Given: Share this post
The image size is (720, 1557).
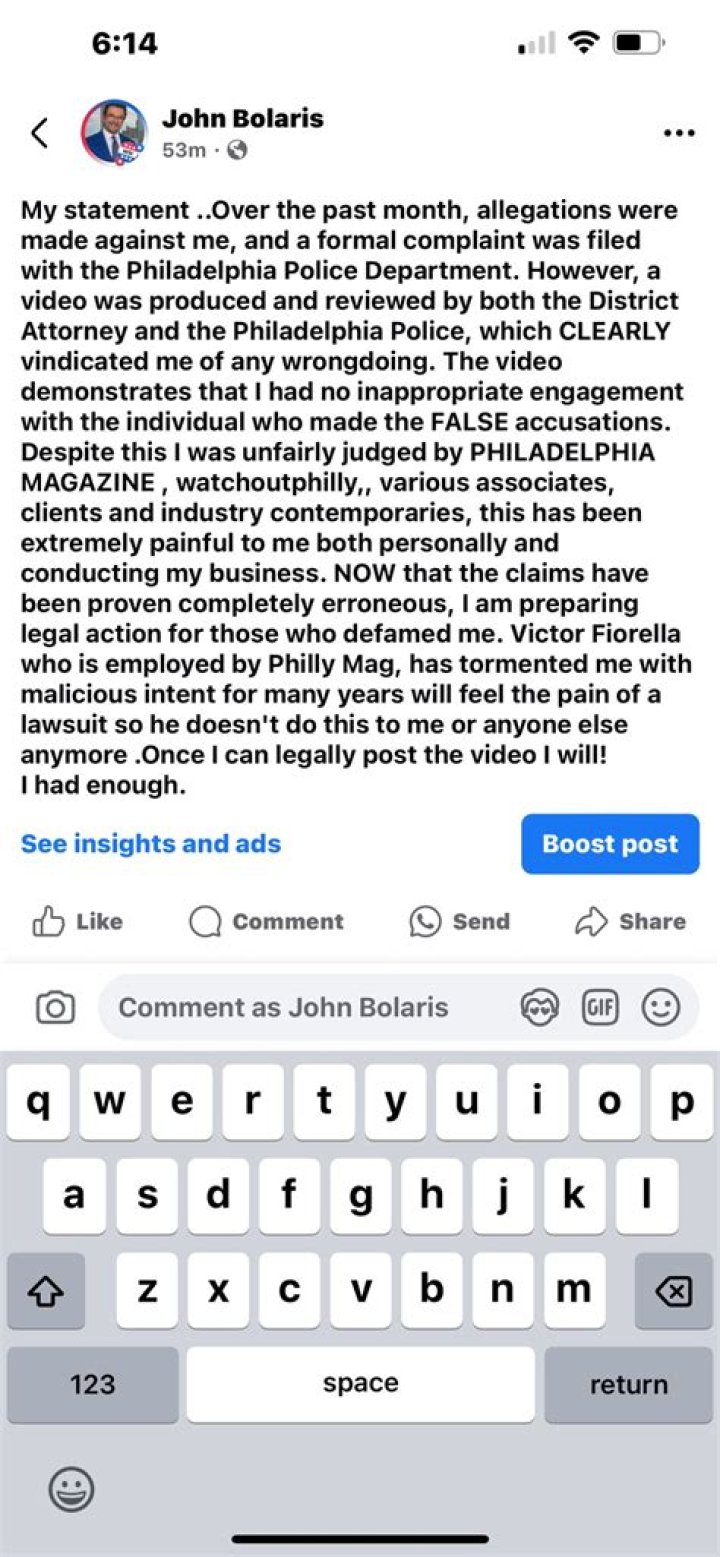Looking at the screenshot, I should pos(630,922).
